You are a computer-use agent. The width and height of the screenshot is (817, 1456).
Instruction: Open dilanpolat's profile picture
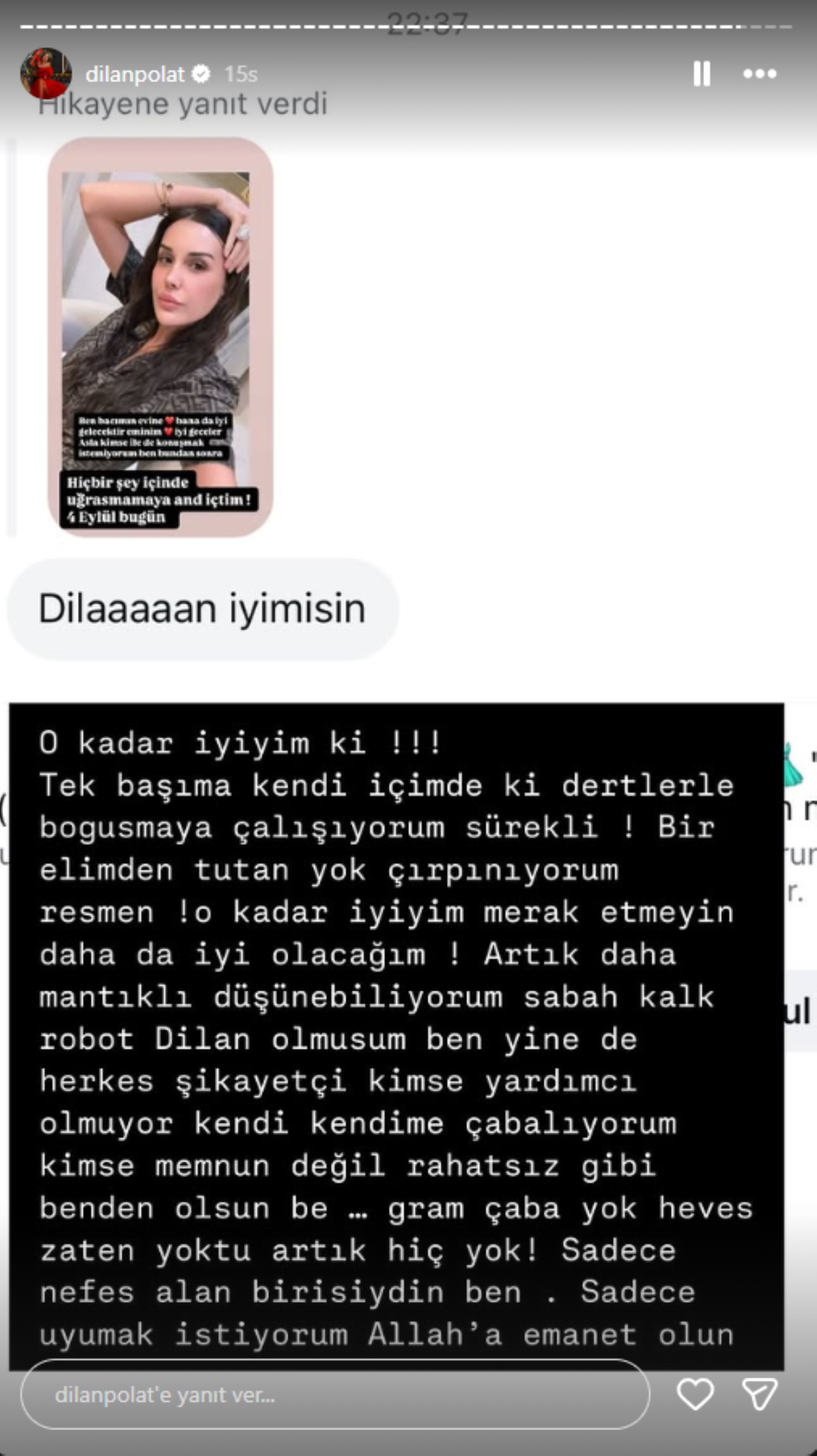pos(46,74)
